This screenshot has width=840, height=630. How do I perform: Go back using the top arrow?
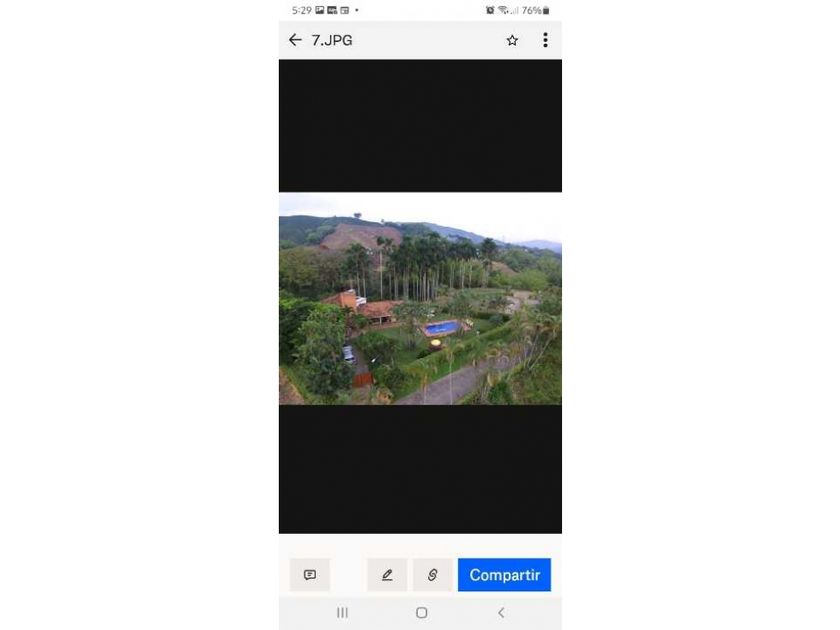point(295,40)
